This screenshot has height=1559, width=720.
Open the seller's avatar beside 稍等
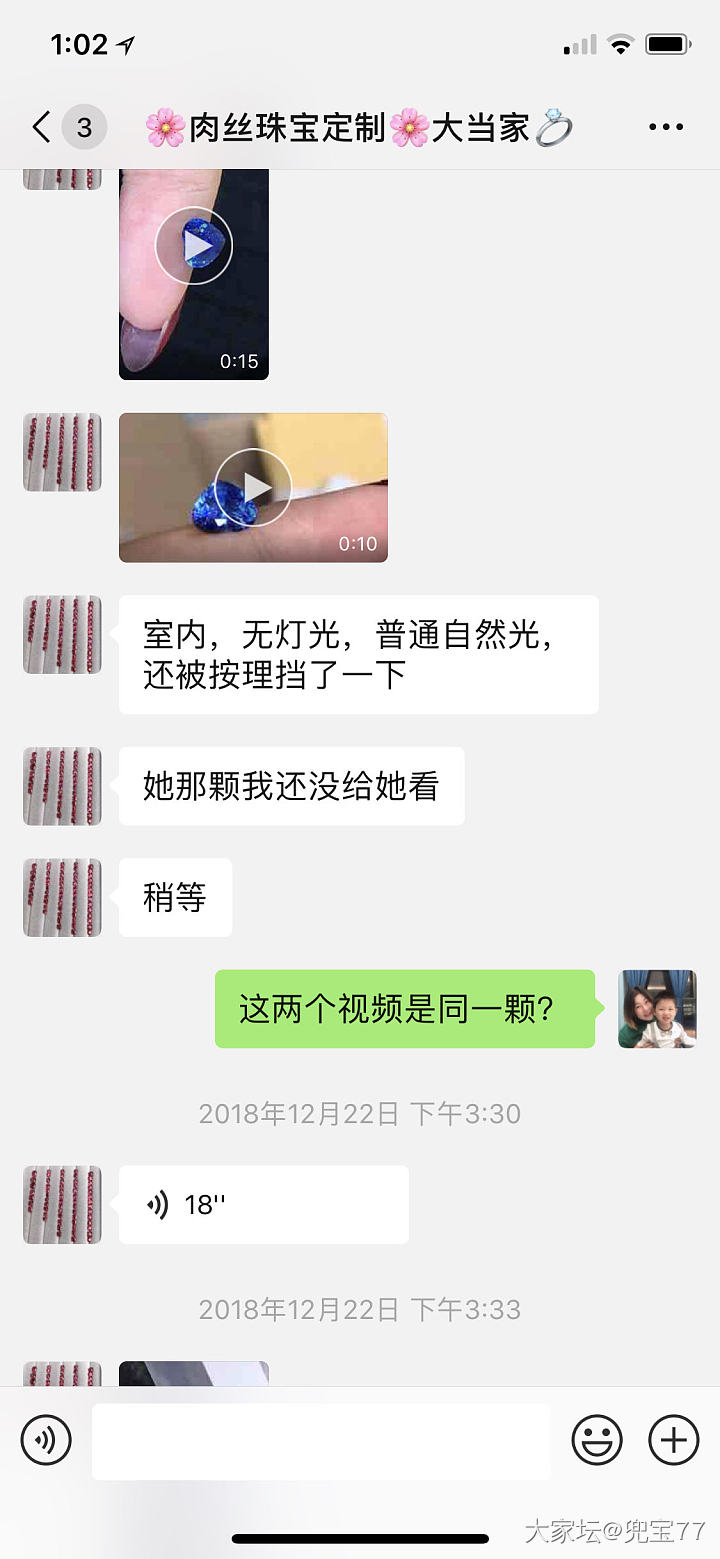point(62,897)
